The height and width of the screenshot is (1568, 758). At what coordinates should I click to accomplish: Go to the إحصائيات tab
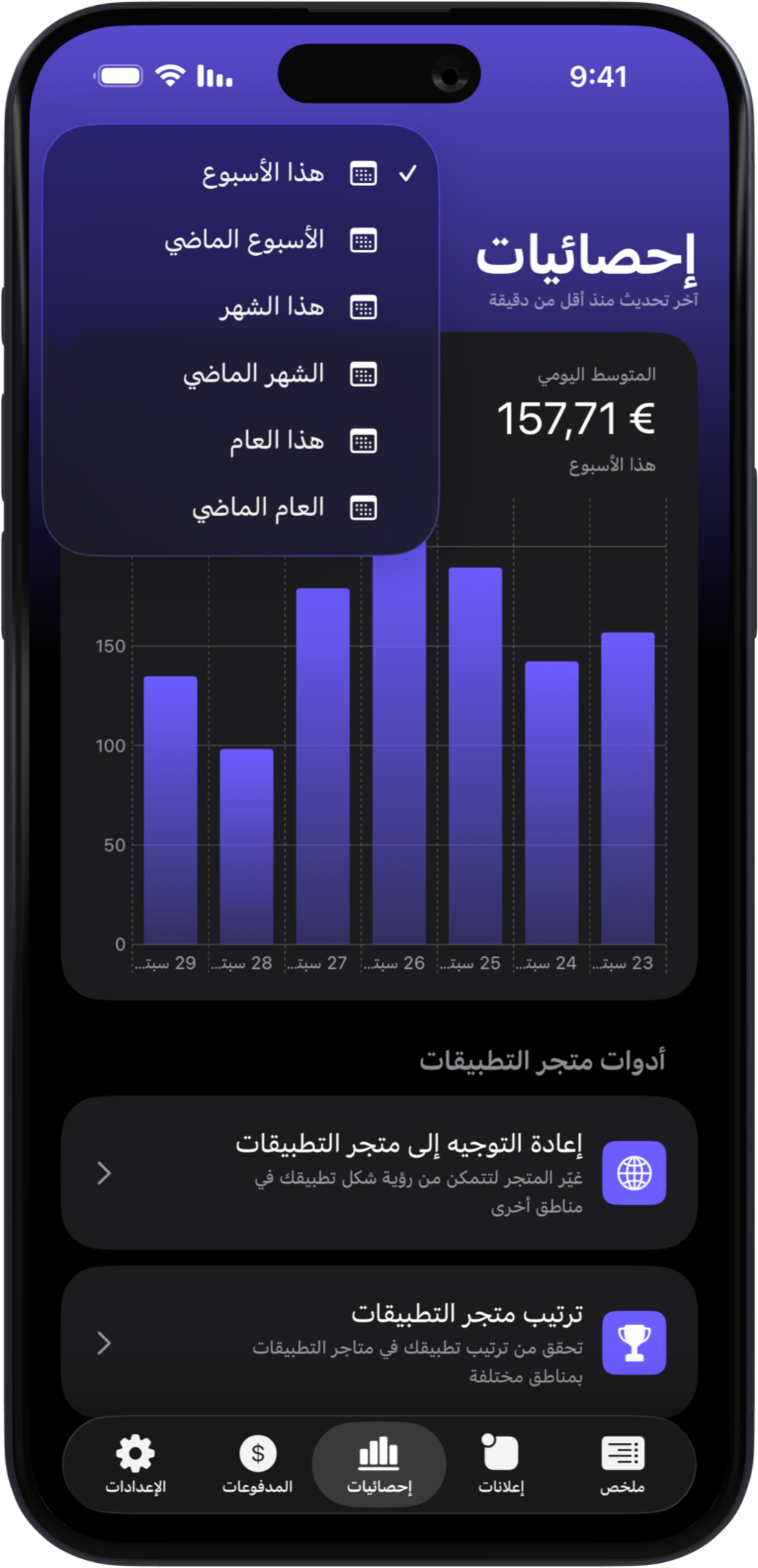click(379, 1464)
